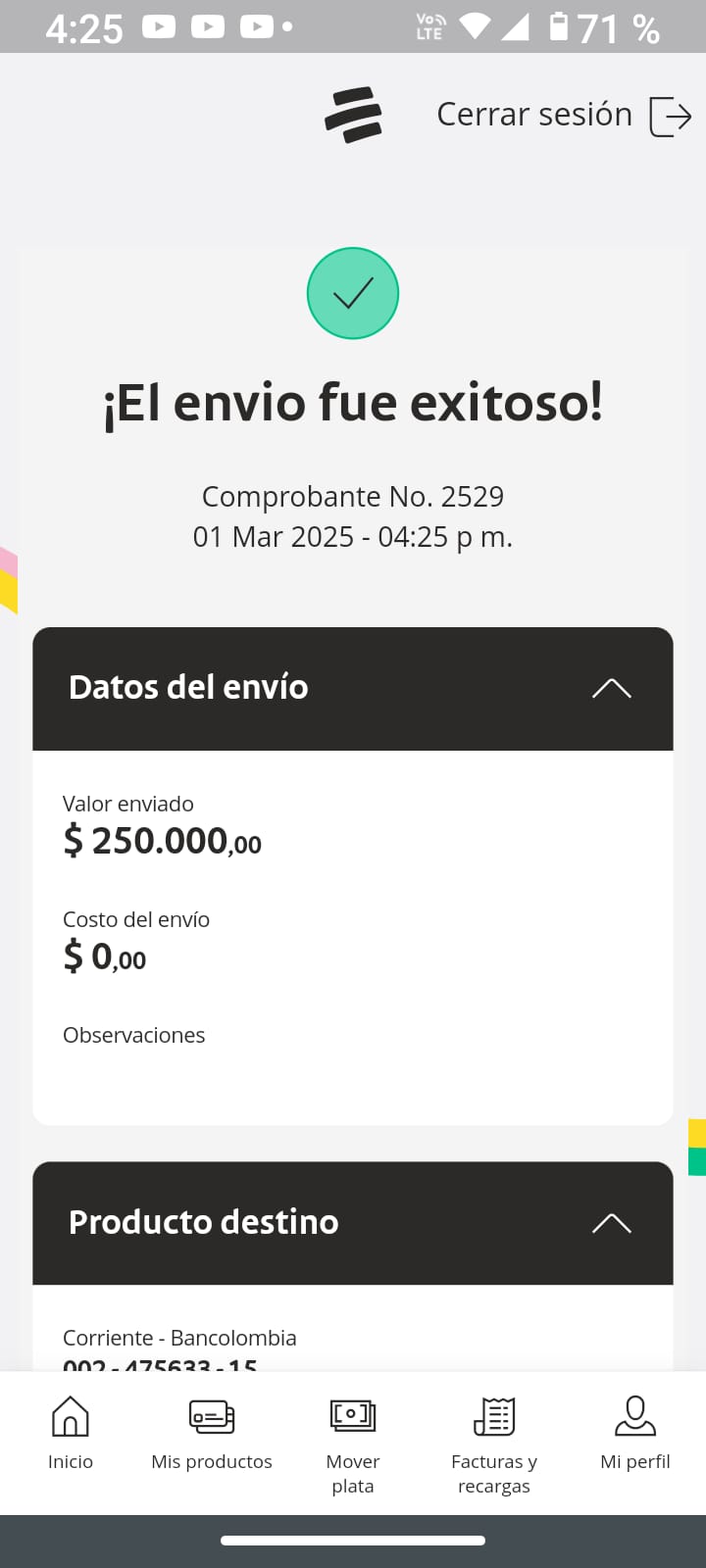Screen dimensions: 706x1568
Task: Collapse the Producto destino section
Action: (x=611, y=1223)
